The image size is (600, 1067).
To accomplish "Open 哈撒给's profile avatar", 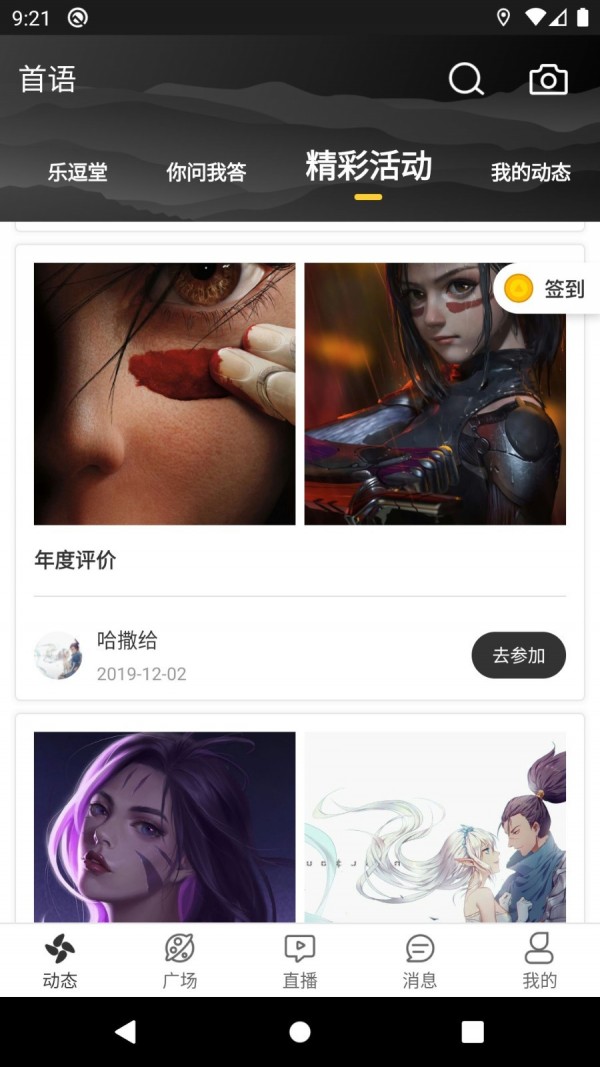I will 58,655.
